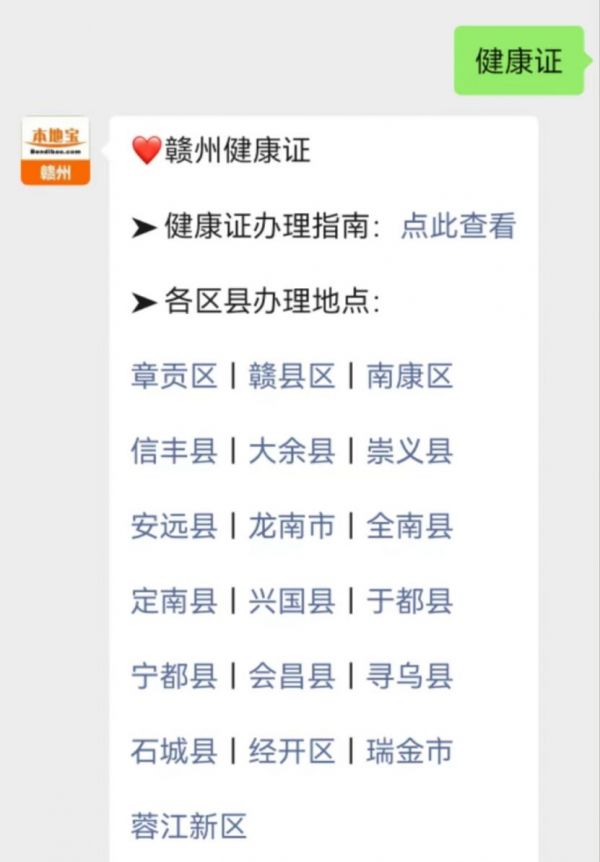This screenshot has height=862, width=600.
Task: Open the 章贡区 location link
Action: 174,376
